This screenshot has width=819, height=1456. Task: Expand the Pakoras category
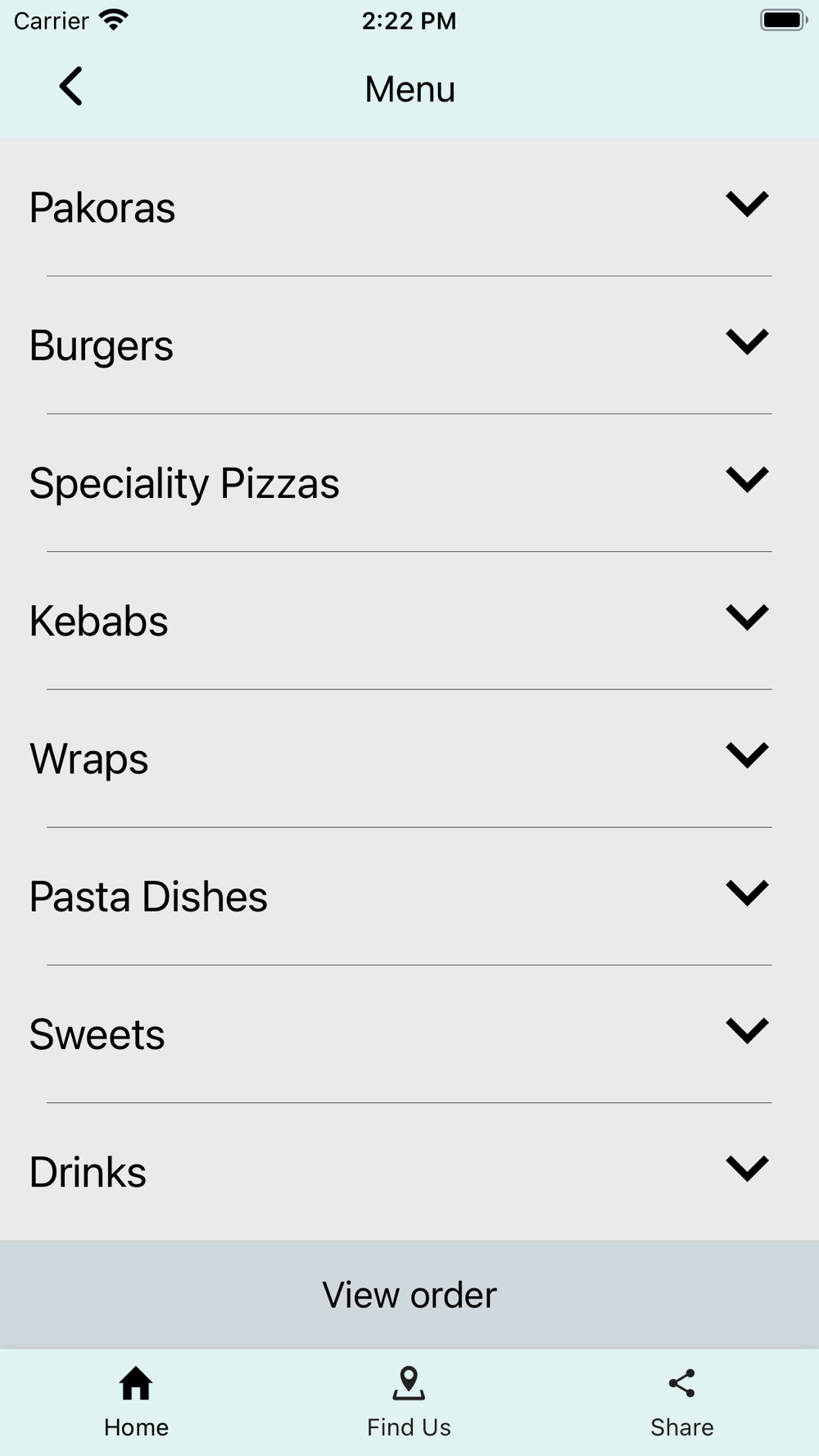point(746,205)
